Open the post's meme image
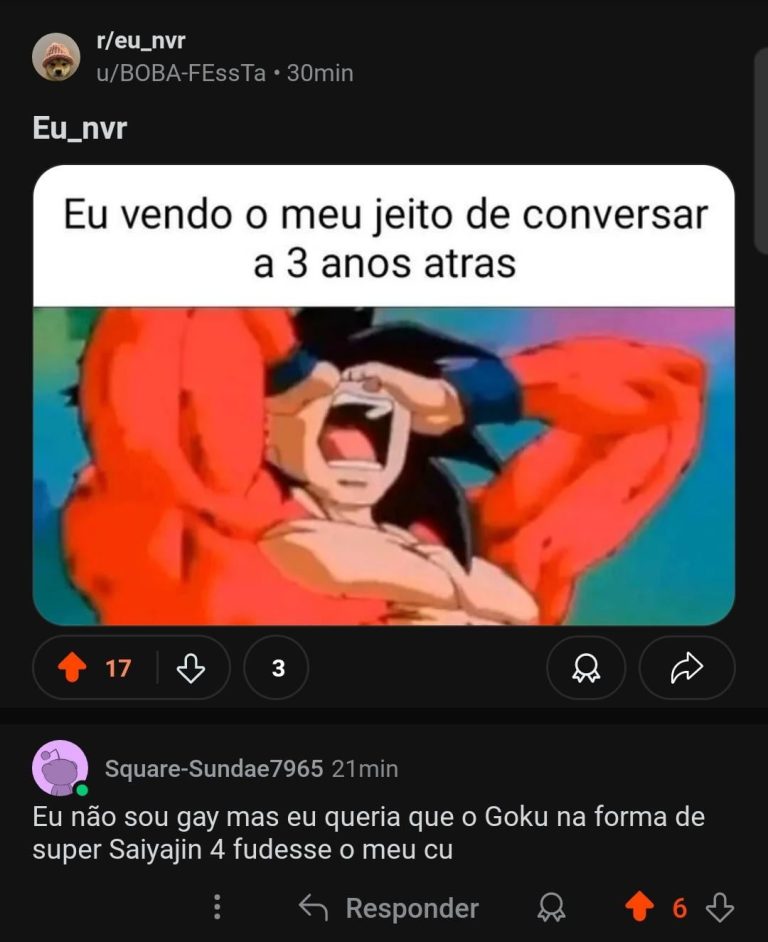Image resolution: width=768 pixels, height=942 pixels. (384, 395)
